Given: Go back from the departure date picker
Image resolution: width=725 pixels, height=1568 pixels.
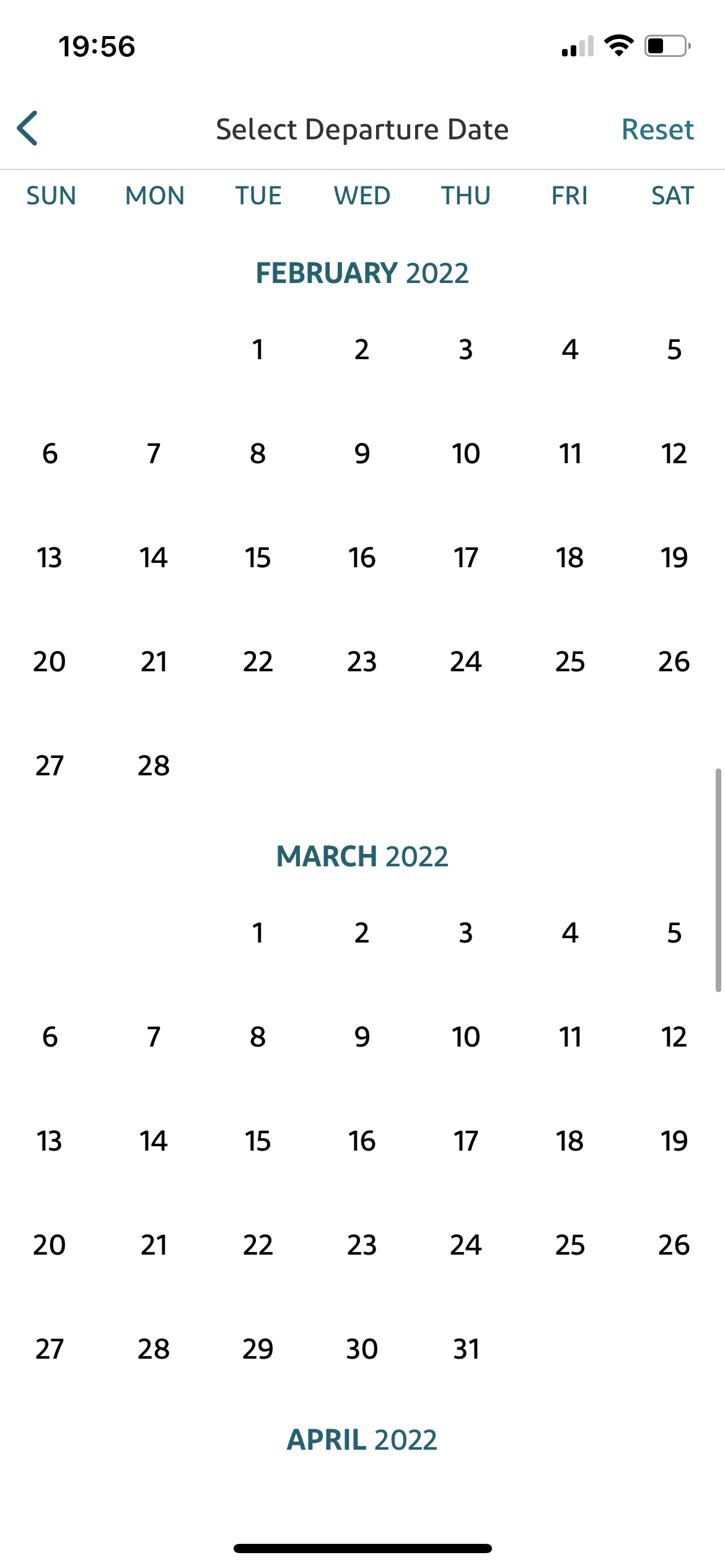Looking at the screenshot, I should [28, 129].
